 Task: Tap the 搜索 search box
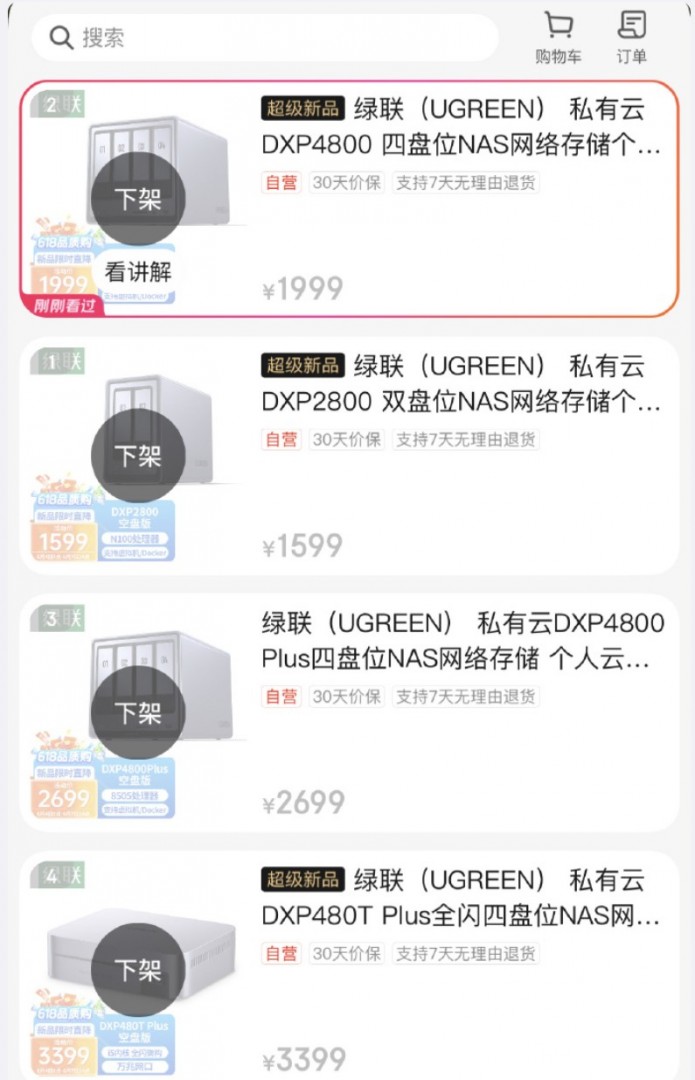click(x=265, y=38)
